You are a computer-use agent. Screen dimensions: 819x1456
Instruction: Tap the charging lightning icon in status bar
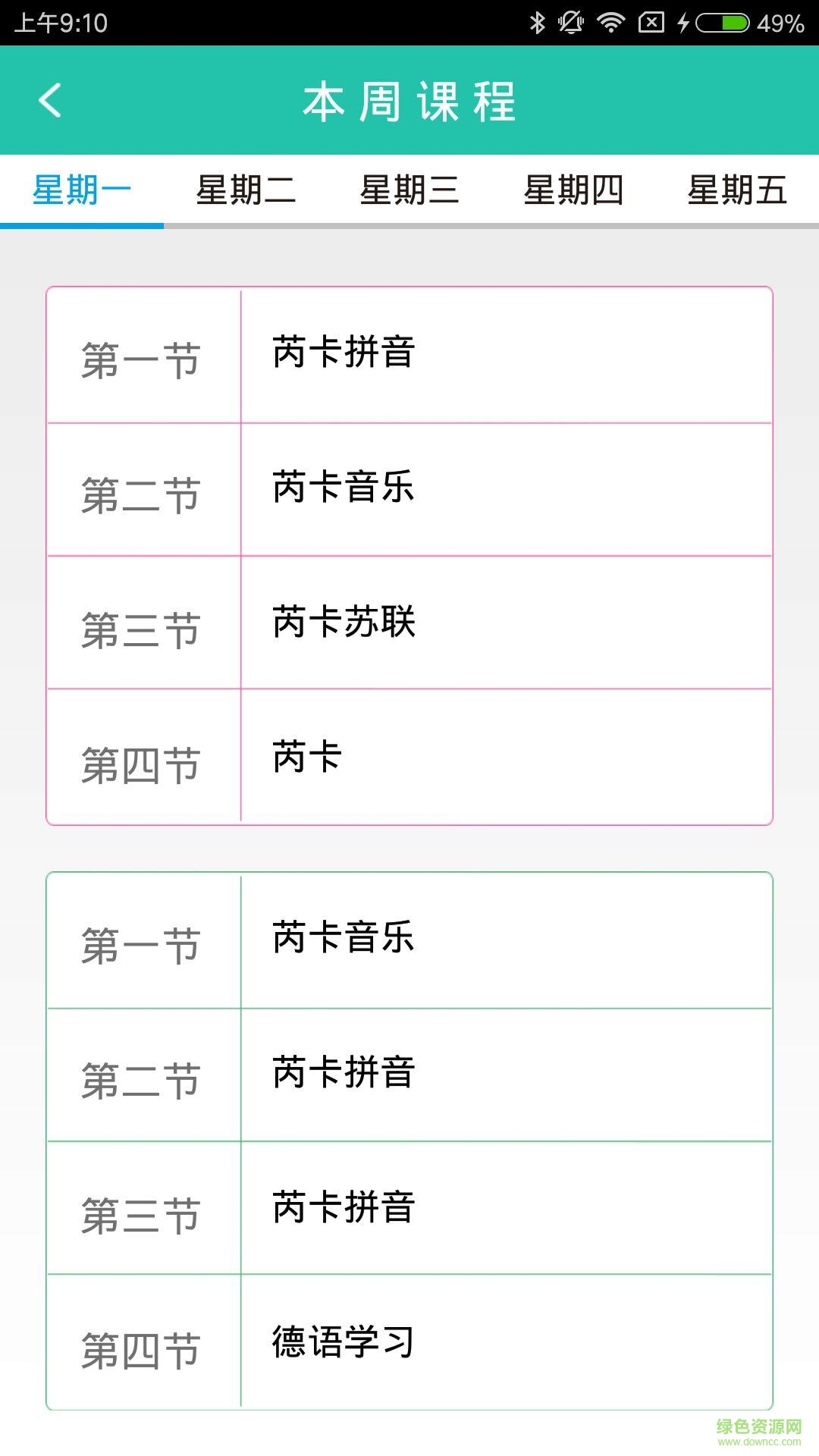pos(682,23)
